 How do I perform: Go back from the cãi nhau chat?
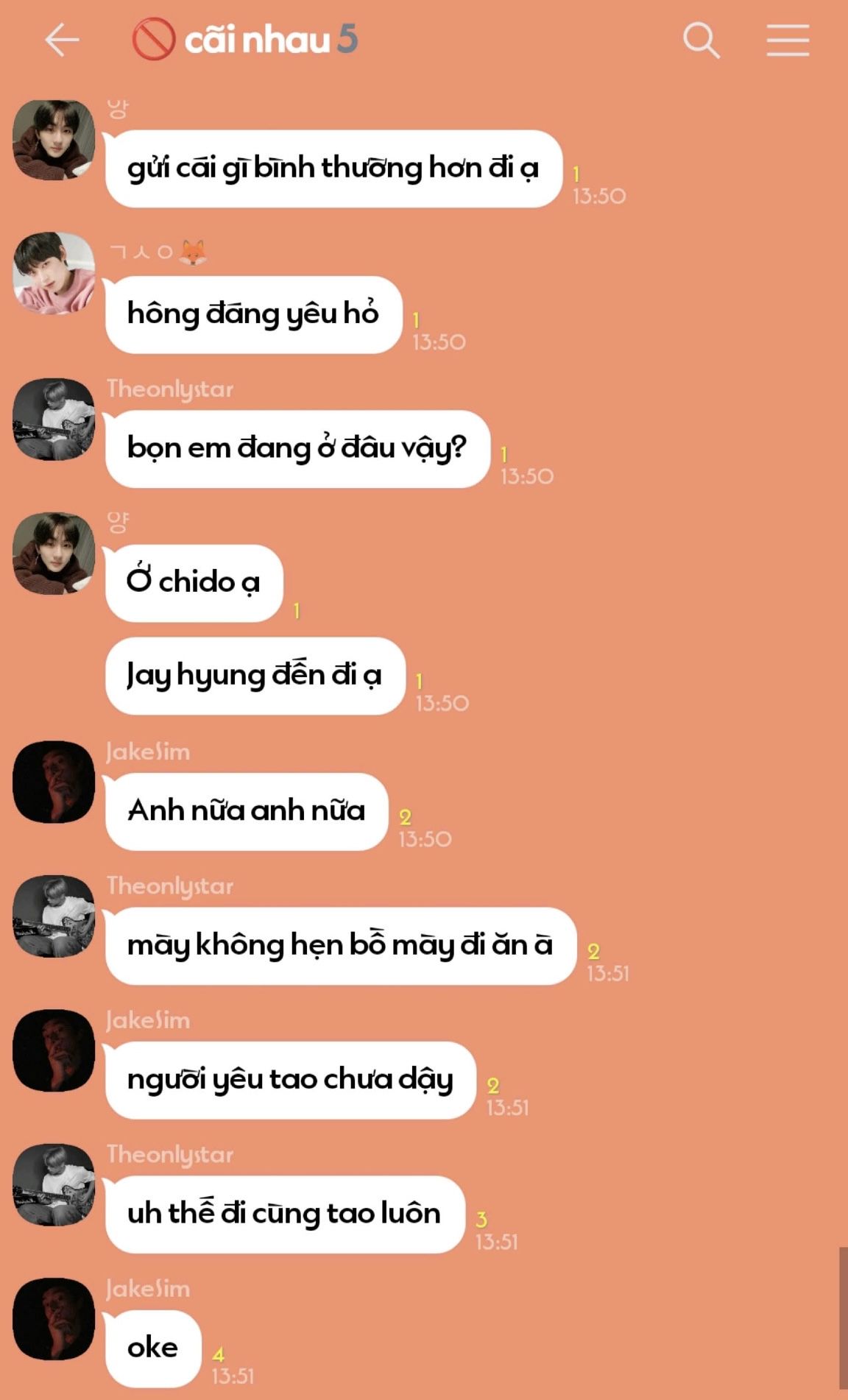point(62,40)
